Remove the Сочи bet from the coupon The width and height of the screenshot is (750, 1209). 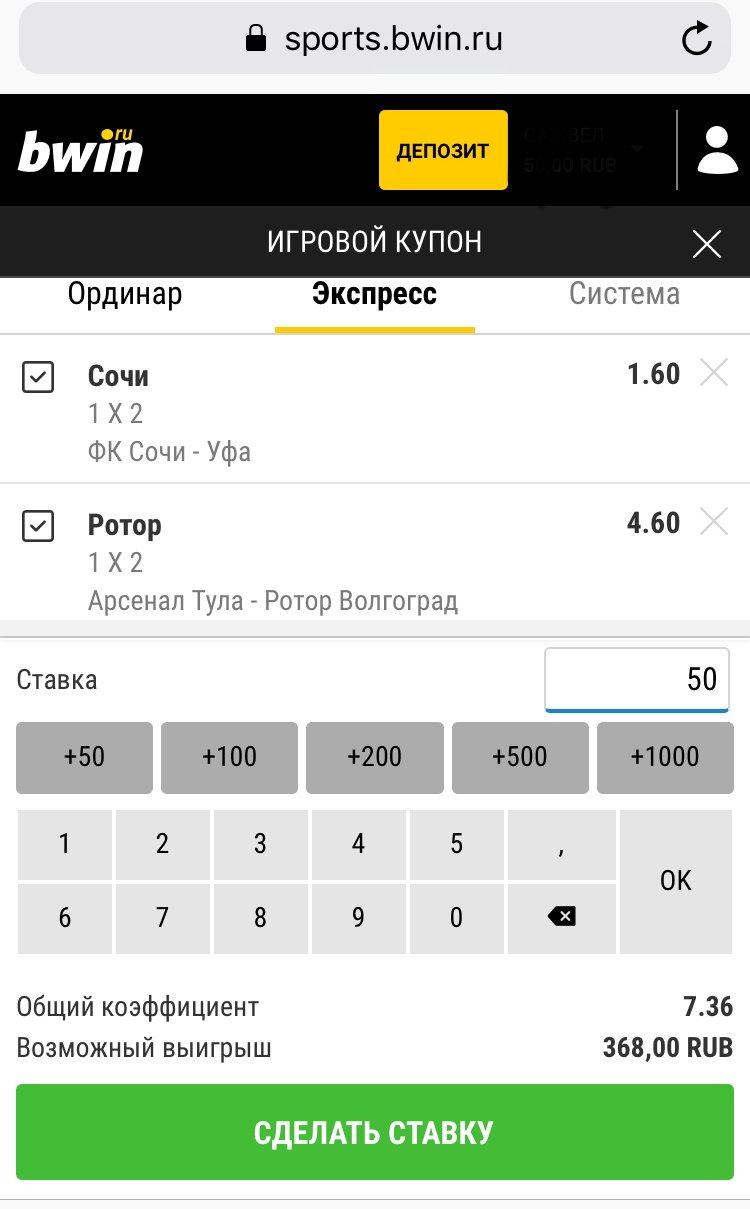714,374
